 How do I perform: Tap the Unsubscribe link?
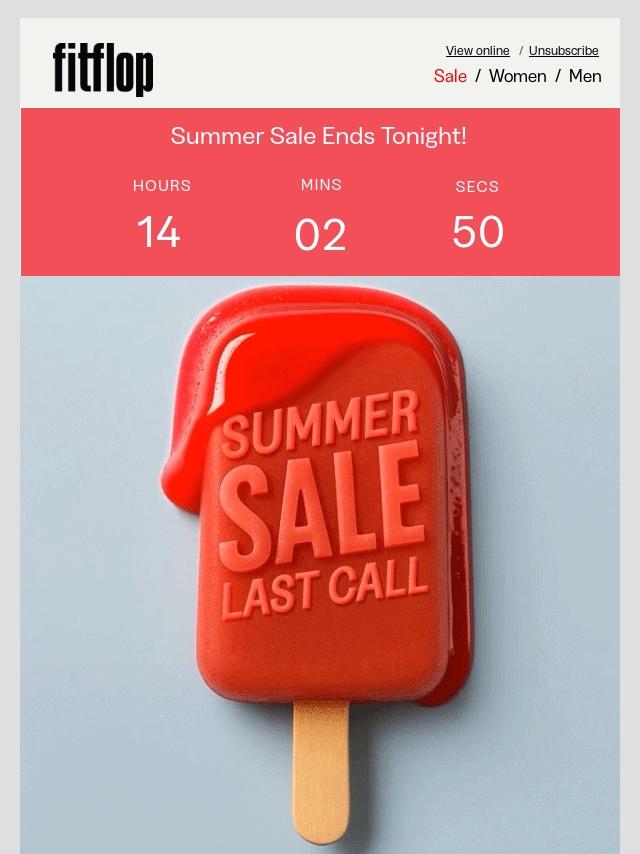(563, 50)
